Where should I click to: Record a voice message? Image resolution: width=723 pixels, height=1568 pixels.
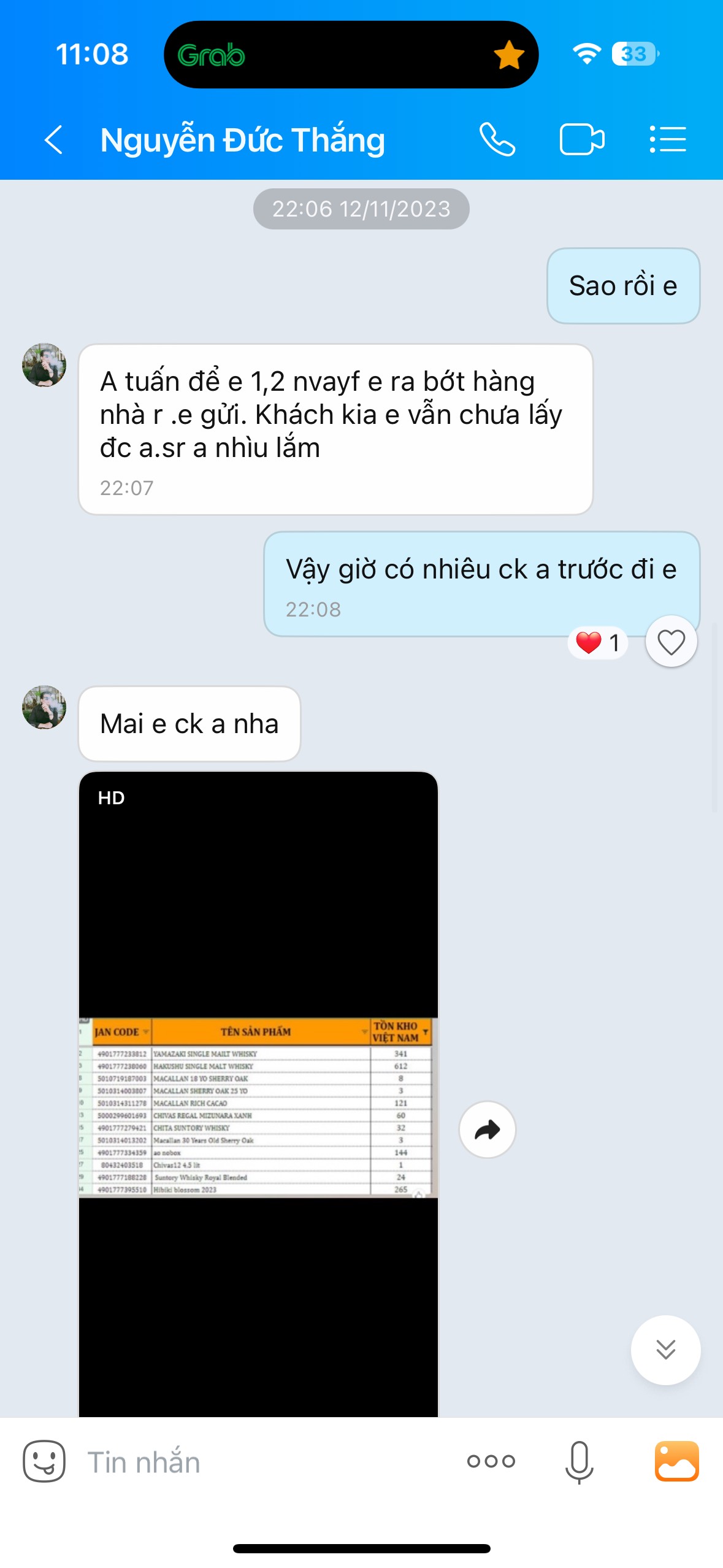(579, 1461)
